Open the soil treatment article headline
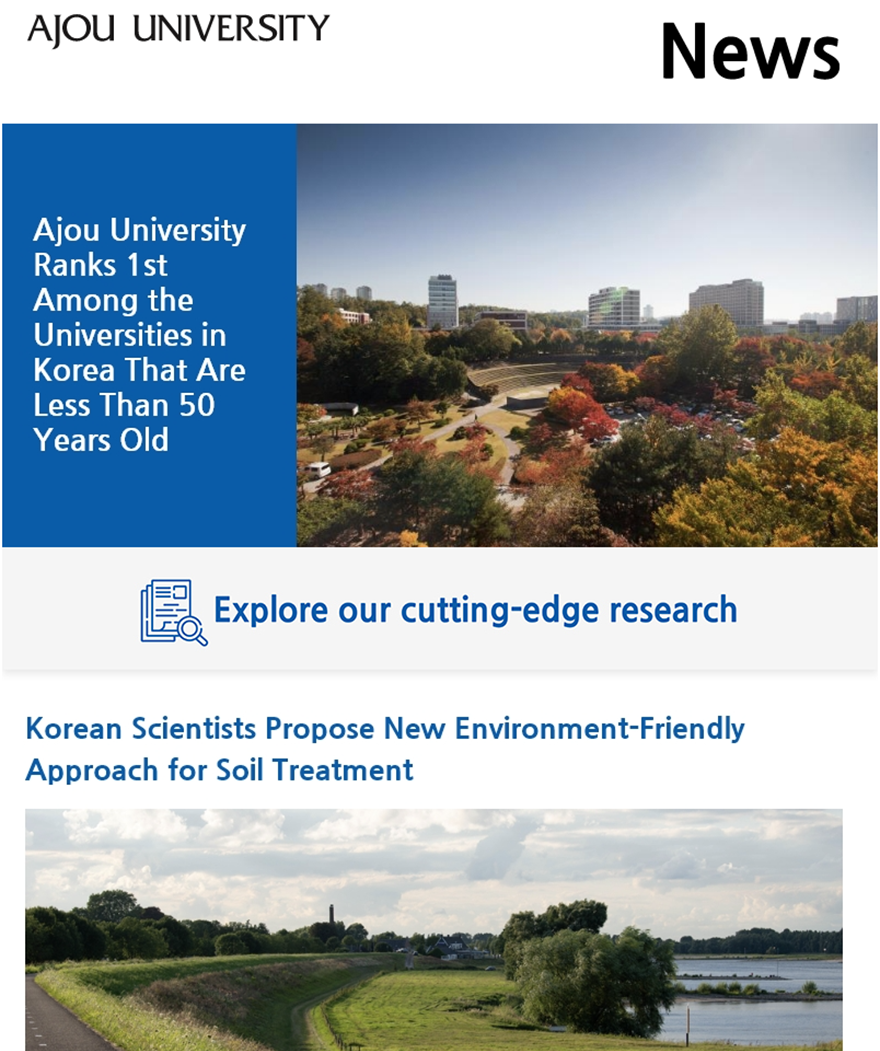 pyautogui.click(x=384, y=749)
